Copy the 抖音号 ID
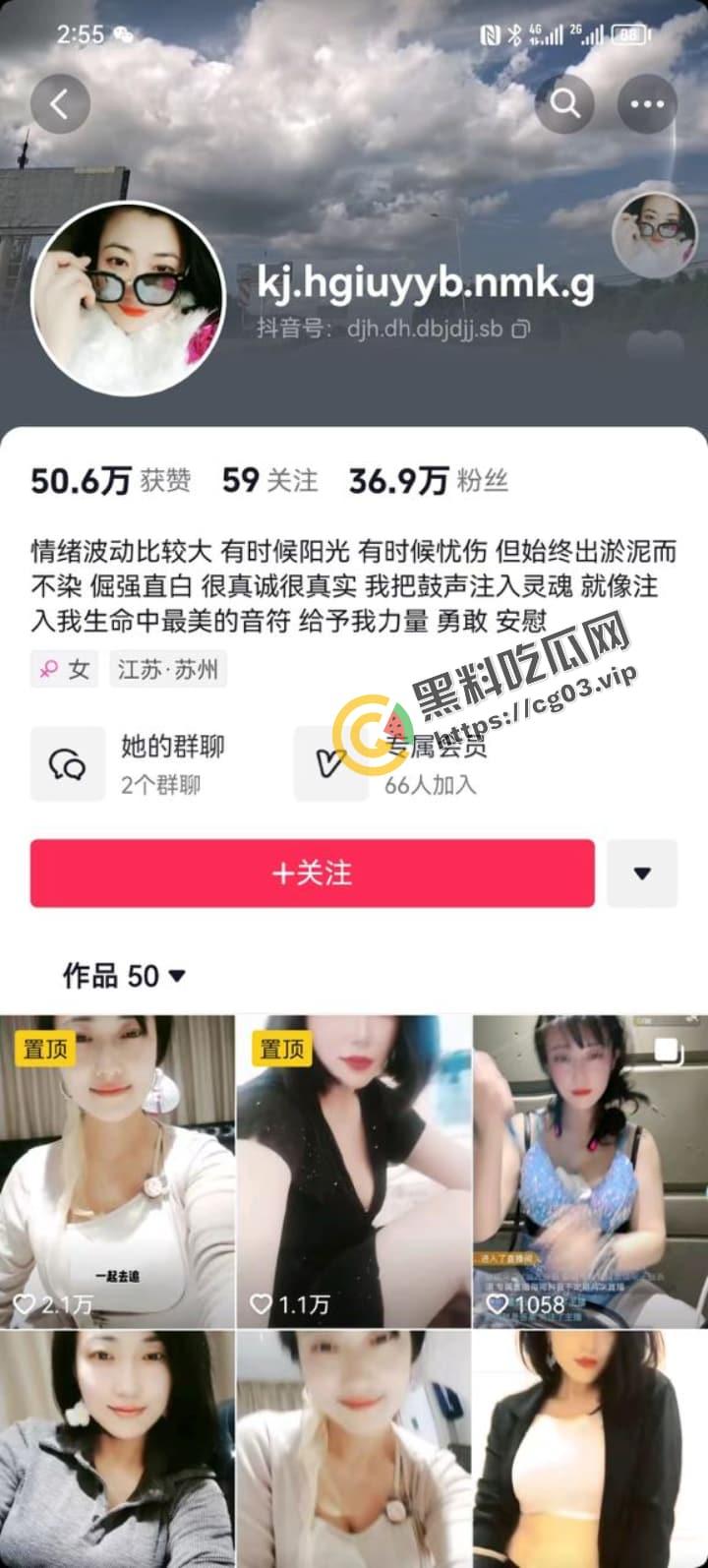Screen dimensions: 708x1568 [520, 329]
